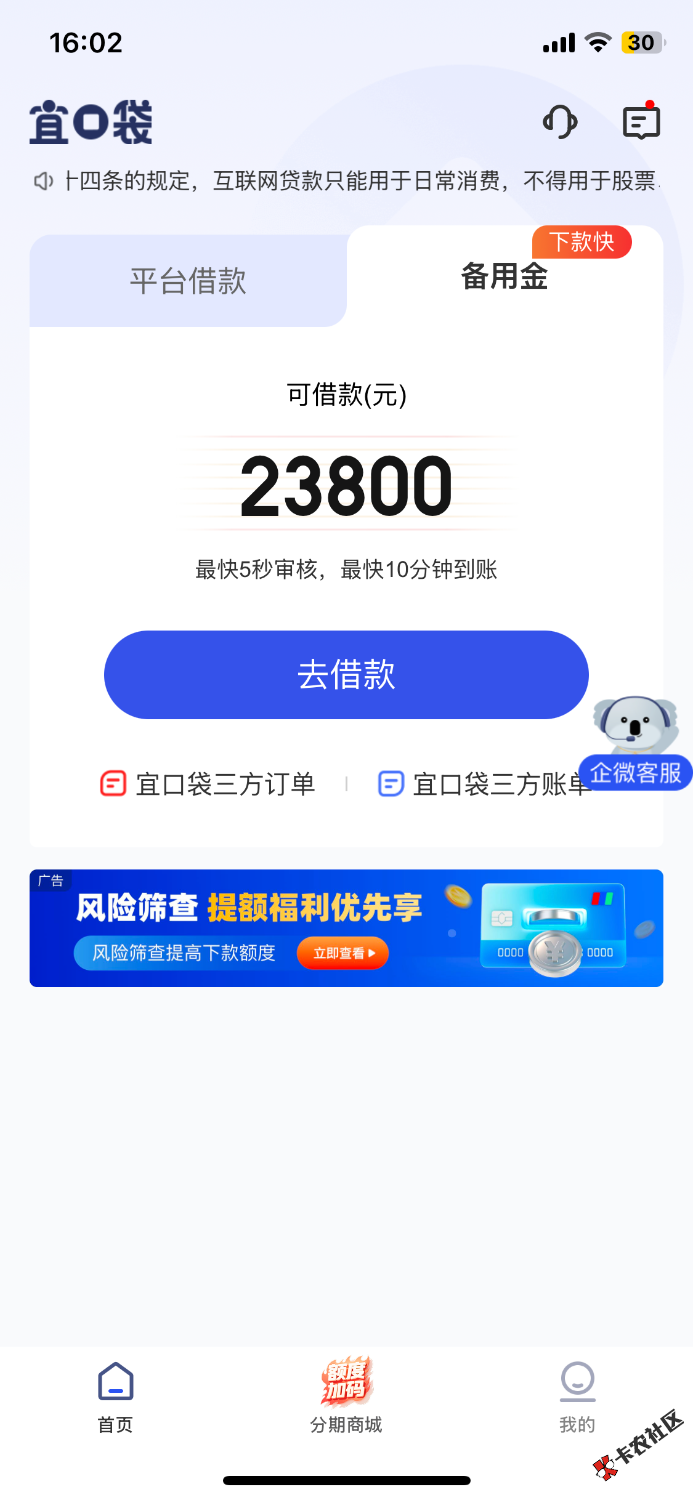This screenshot has width=693, height=1500.
Task: Tap the 去借款 button
Action: click(x=346, y=675)
